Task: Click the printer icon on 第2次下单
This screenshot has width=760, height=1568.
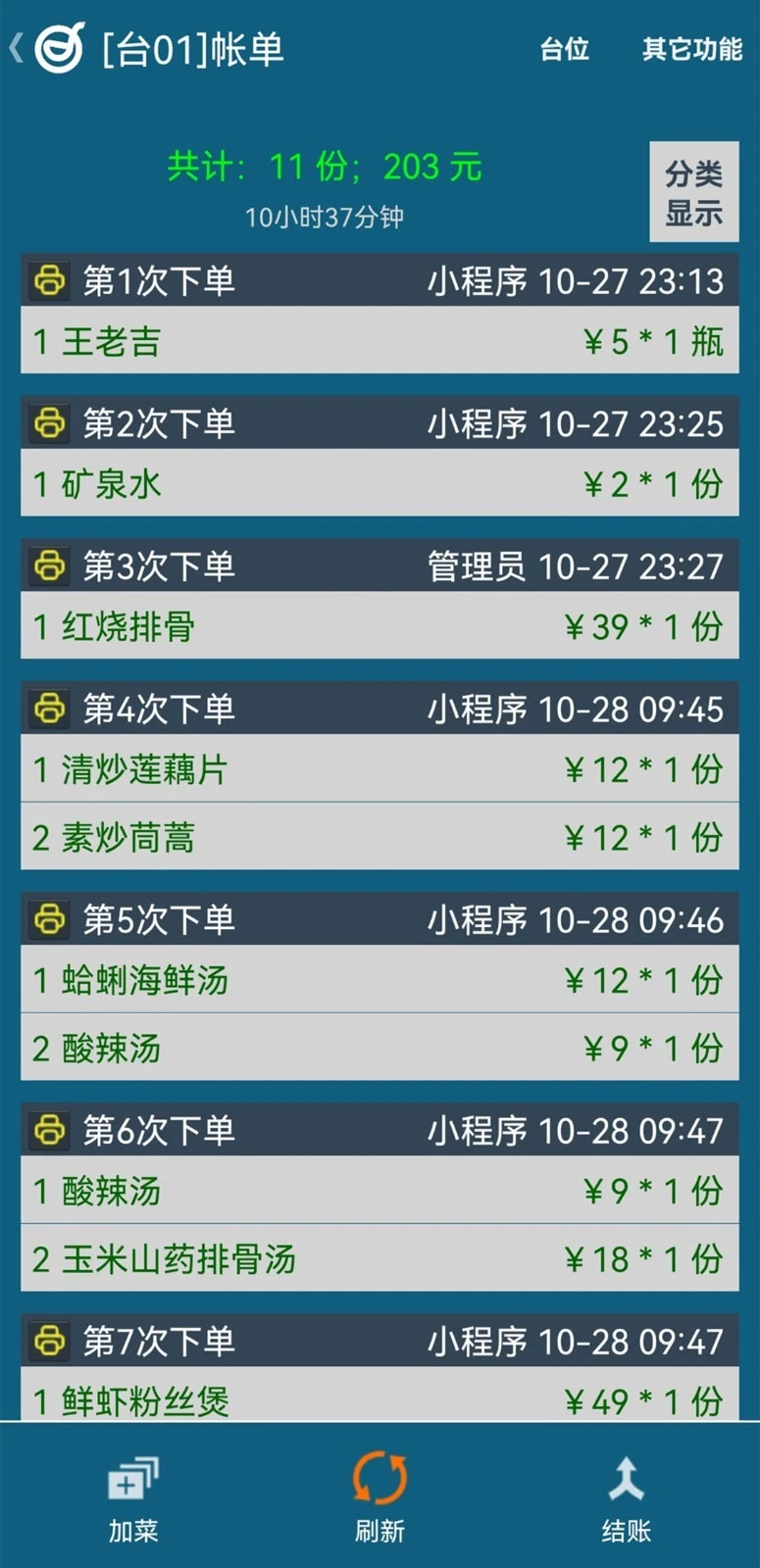Action: [x=49, y=423]
